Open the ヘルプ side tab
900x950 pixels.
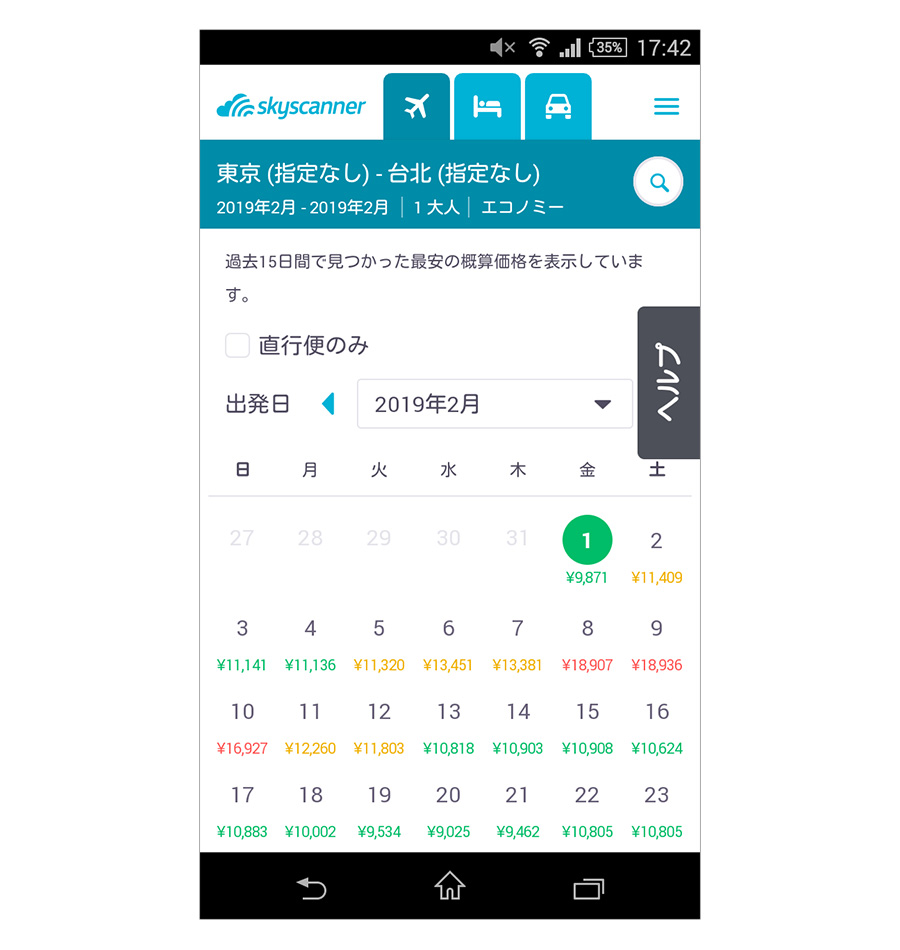pos(668,383)
